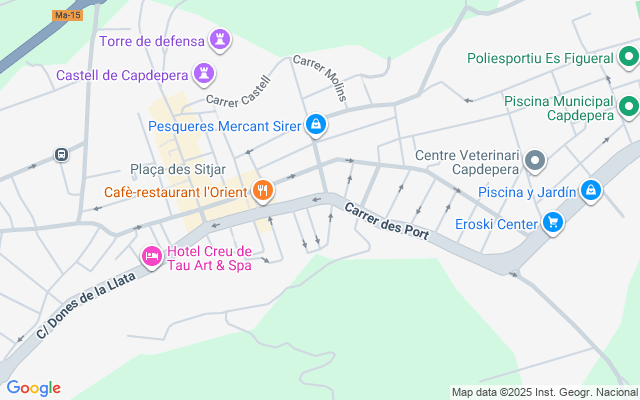
Task: Open the Torre de defensa landmark pin
Action: [x=220, y=40]
